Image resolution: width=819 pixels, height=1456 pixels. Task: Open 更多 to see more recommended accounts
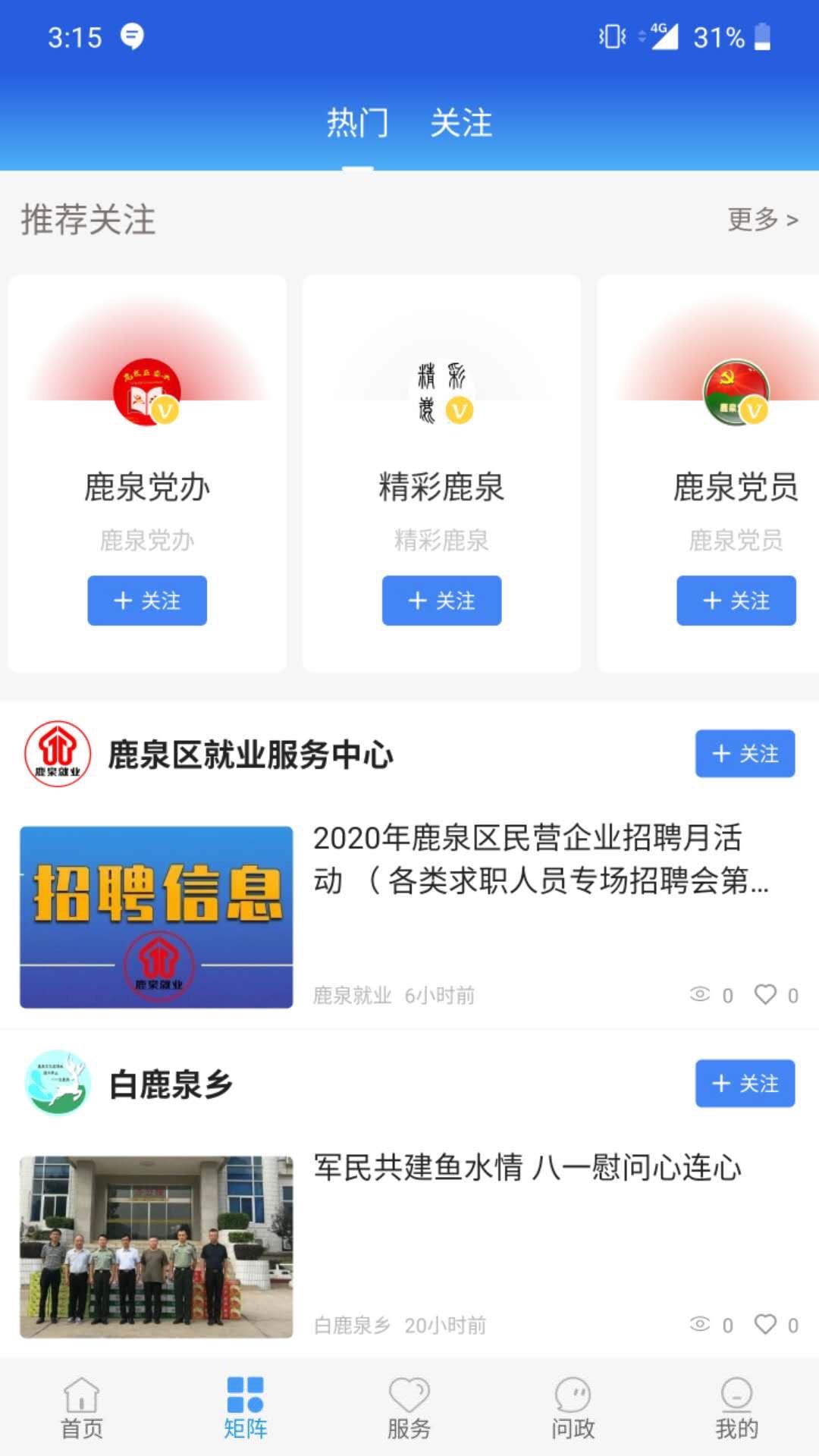pos(761,218)
